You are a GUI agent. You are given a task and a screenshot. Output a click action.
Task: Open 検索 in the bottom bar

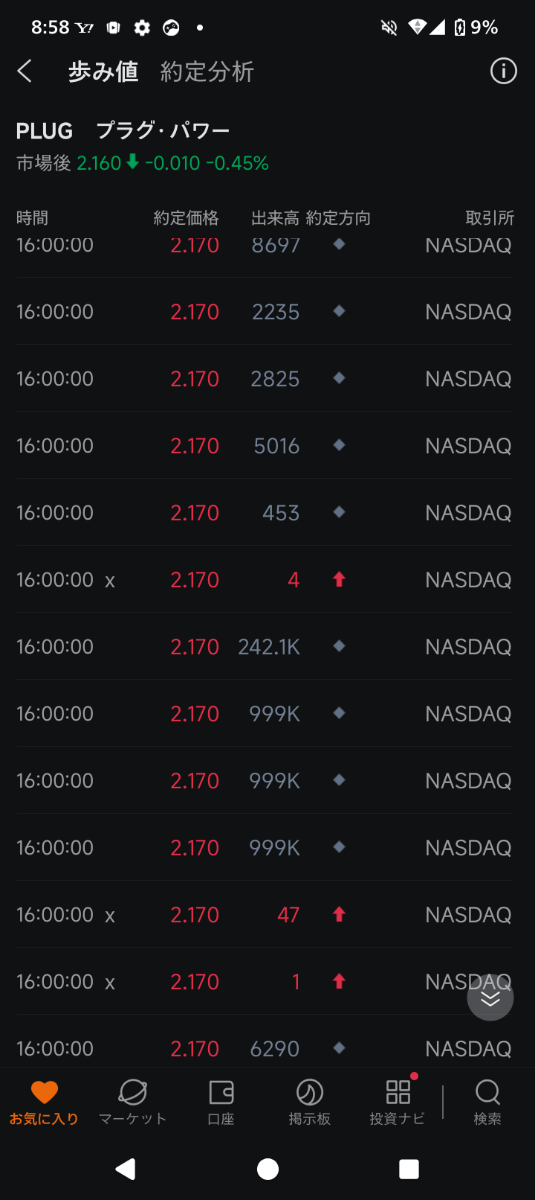click(488, 1103)
